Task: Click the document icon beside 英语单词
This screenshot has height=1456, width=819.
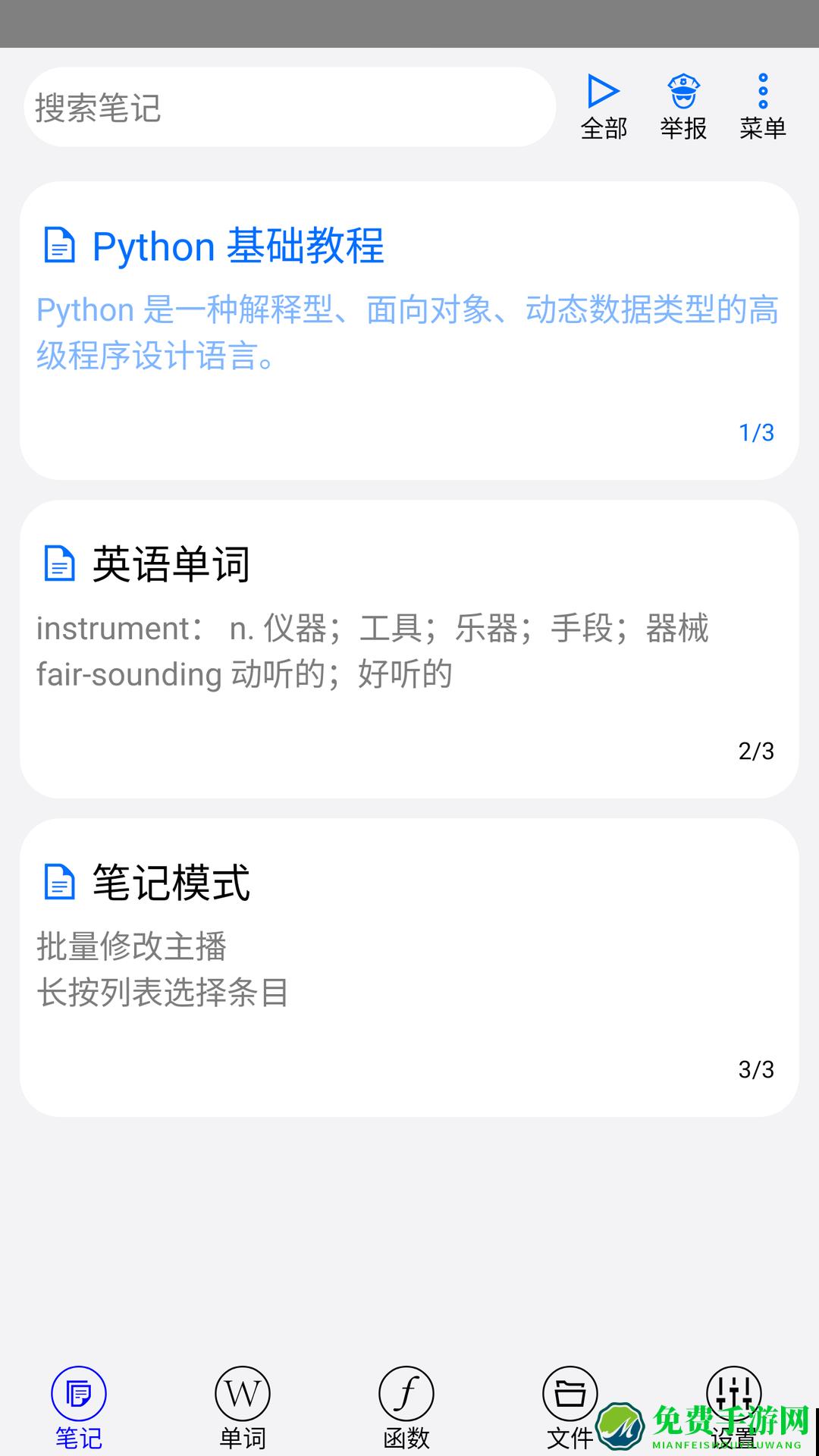Action: [x=59, y=563]
